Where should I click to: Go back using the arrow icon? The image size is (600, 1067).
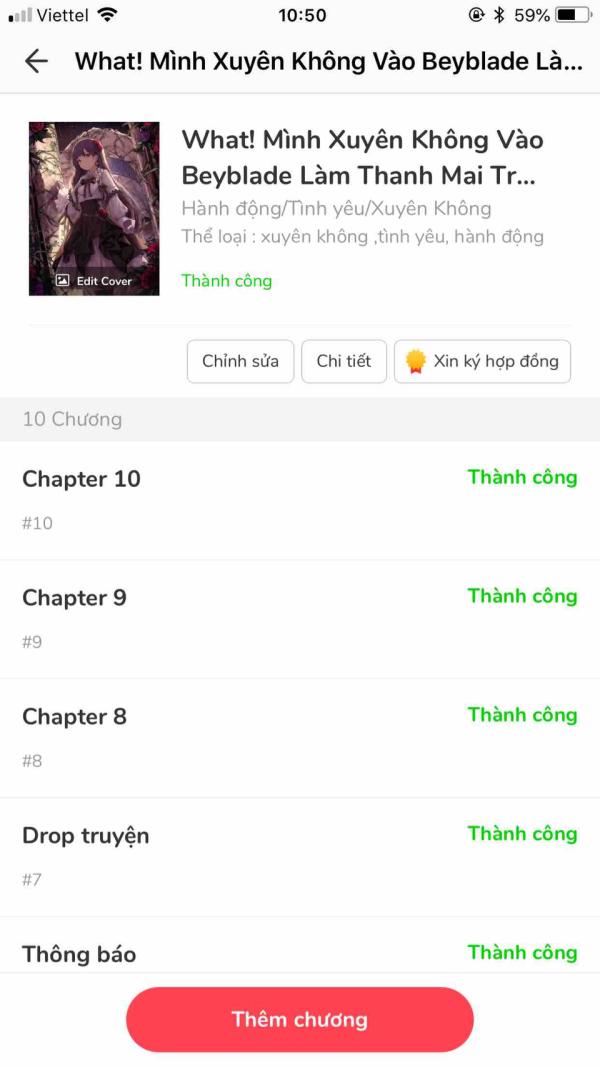36,61
